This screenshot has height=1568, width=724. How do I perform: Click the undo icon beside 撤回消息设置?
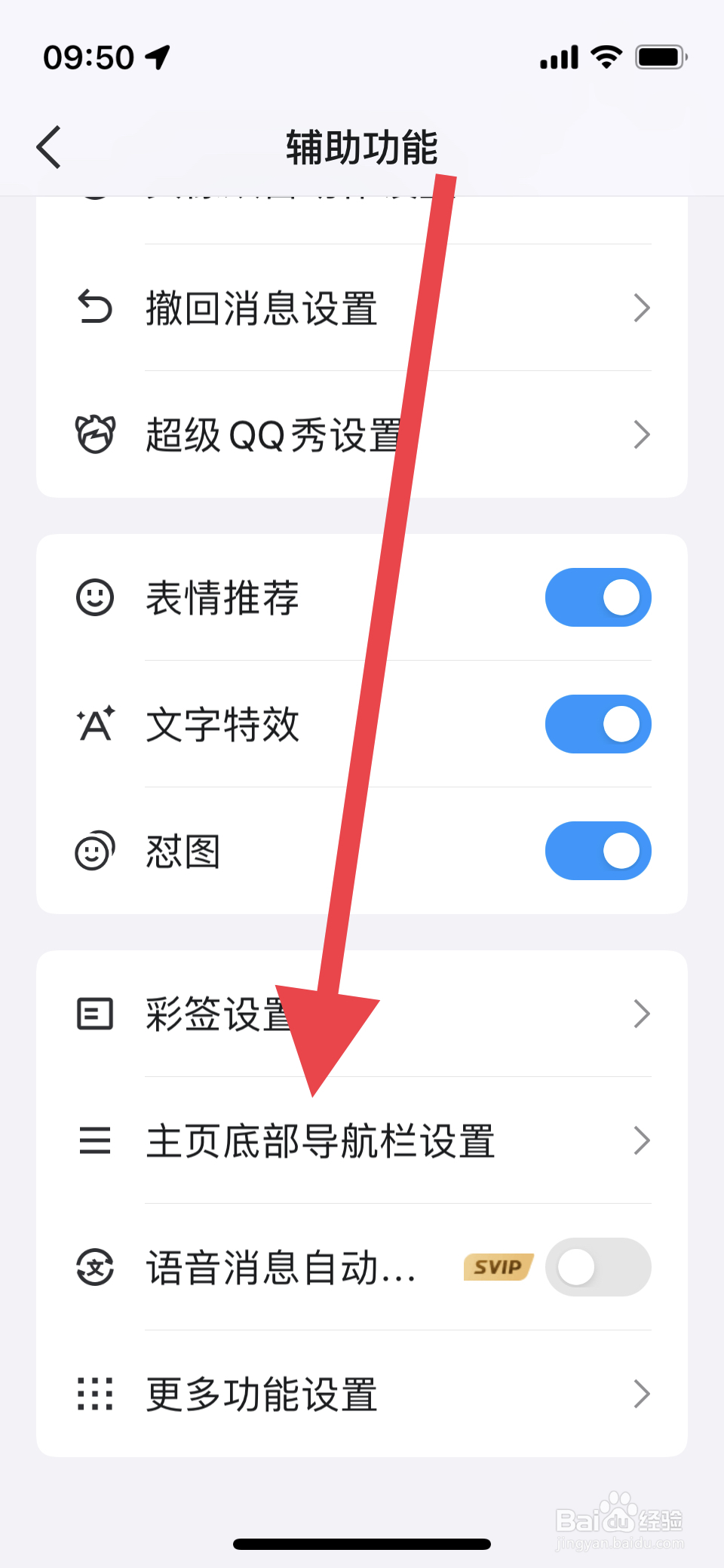tap(94, 307)
